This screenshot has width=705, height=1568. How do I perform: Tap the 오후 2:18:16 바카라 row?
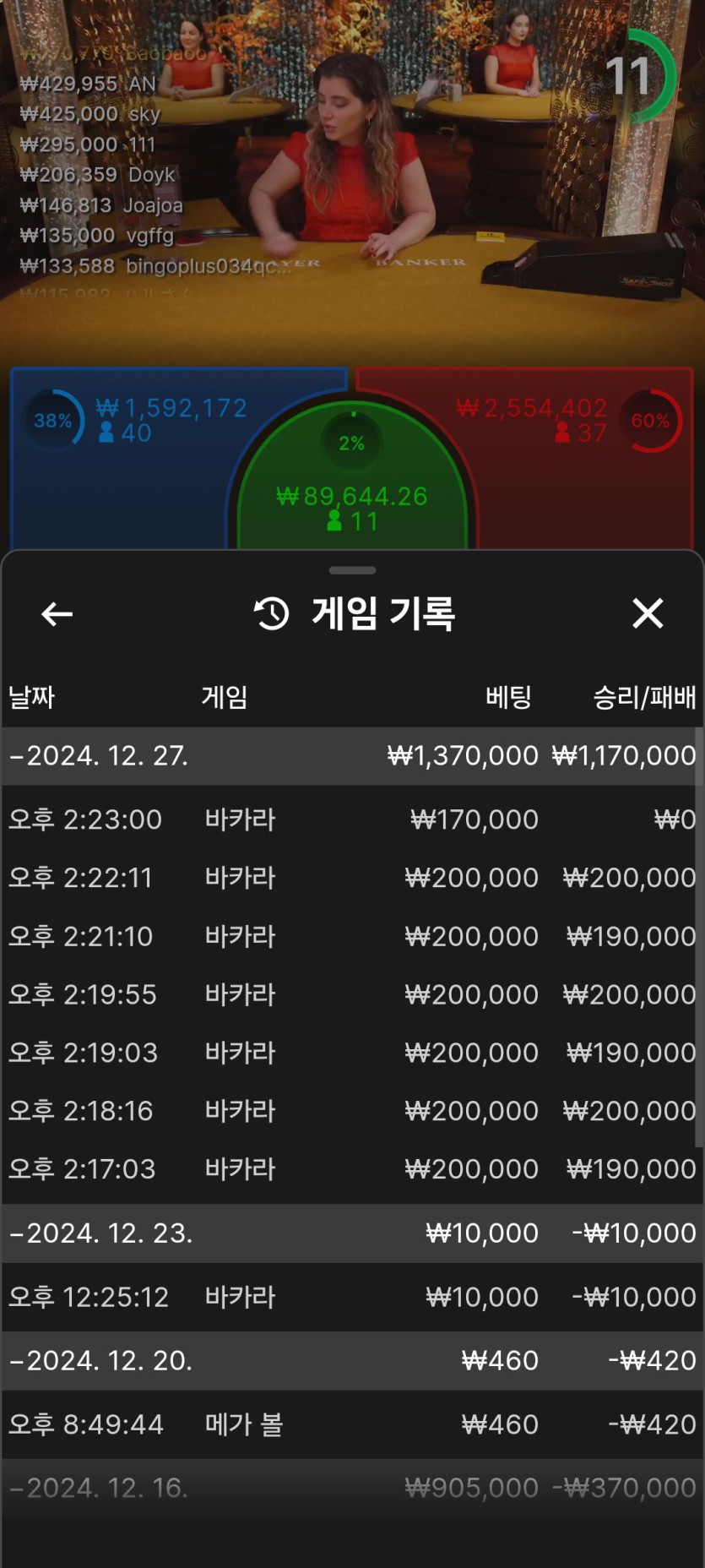(x=351, y=1111)
